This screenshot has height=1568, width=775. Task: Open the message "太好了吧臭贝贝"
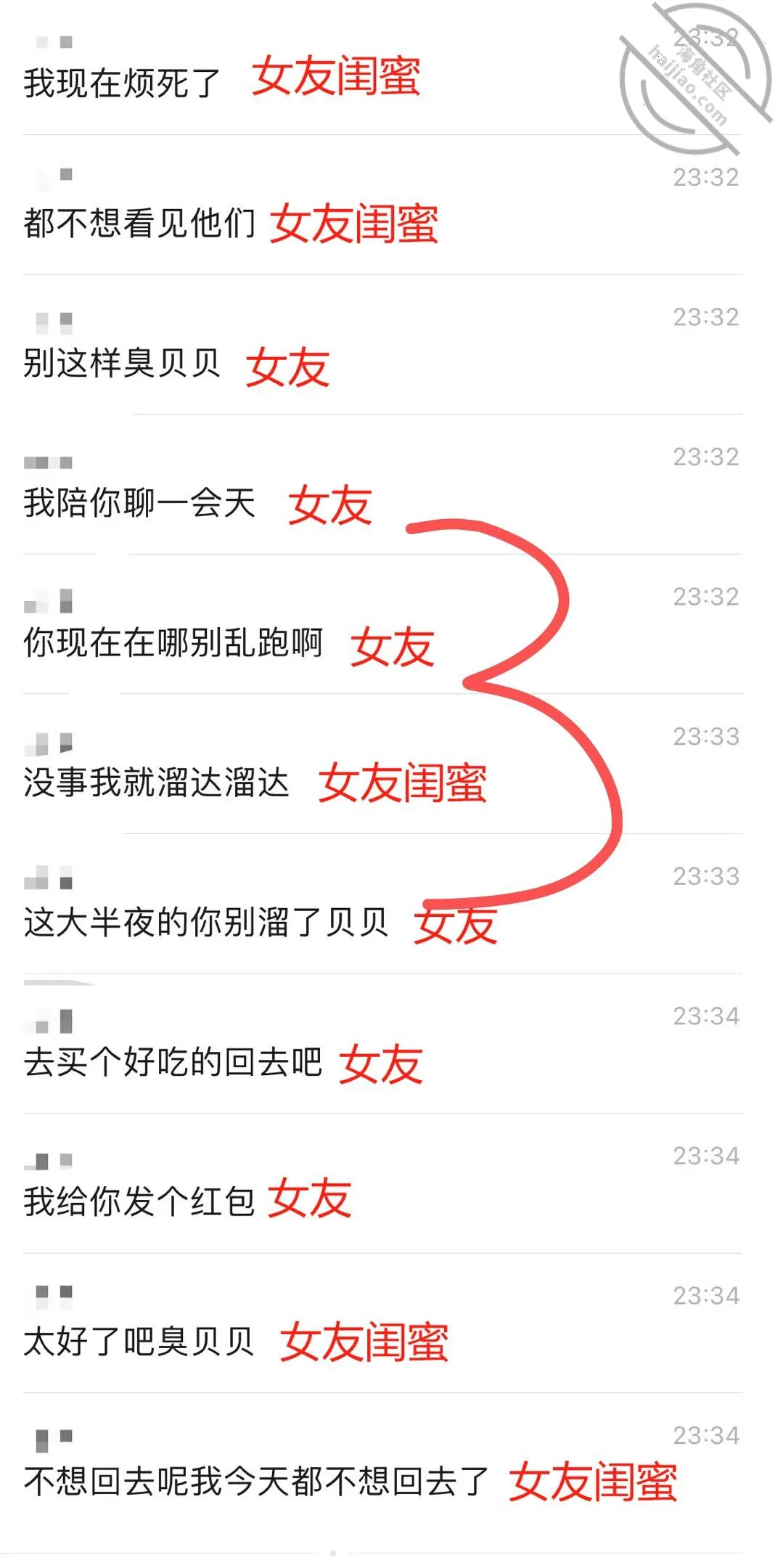(x=139, y=1342)
